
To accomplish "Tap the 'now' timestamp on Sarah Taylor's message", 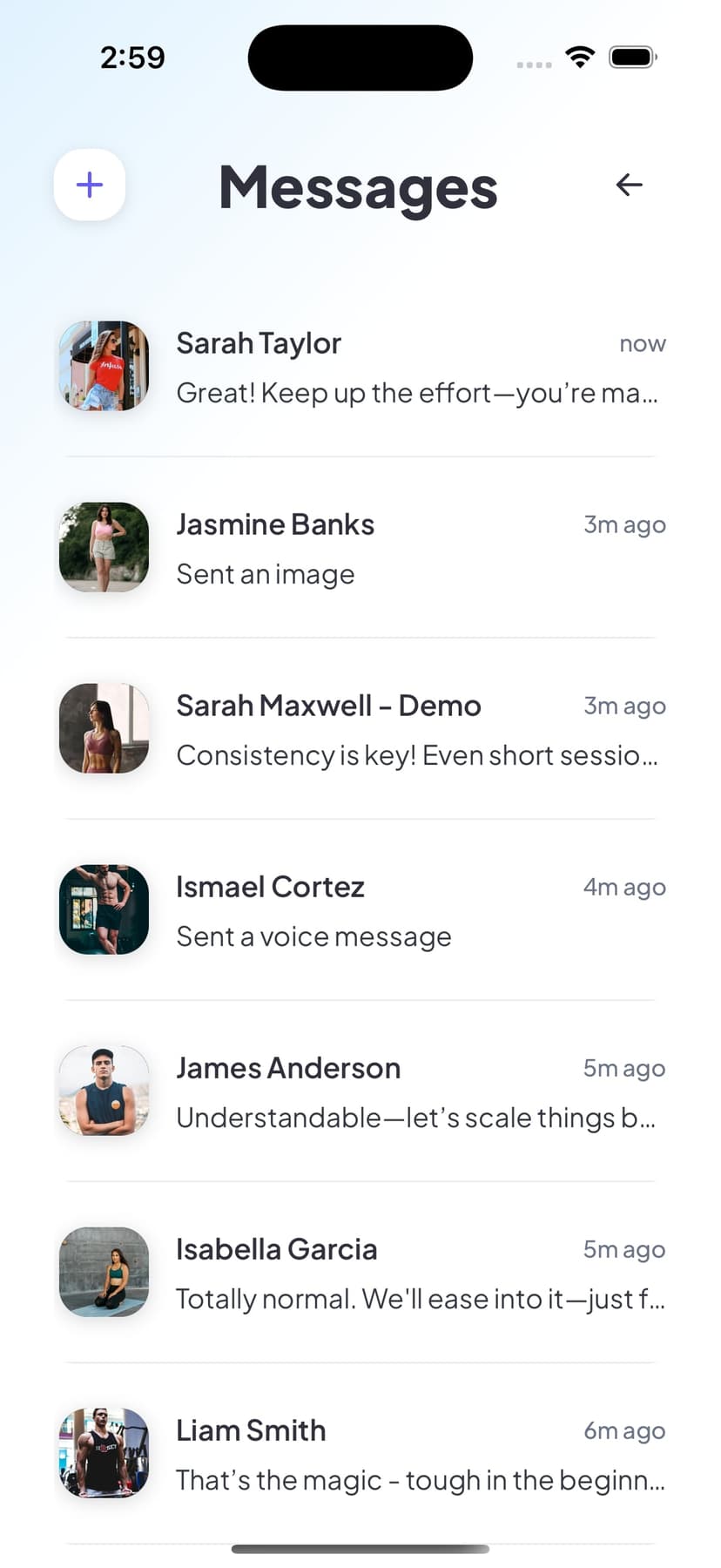I will click(643, 343).
